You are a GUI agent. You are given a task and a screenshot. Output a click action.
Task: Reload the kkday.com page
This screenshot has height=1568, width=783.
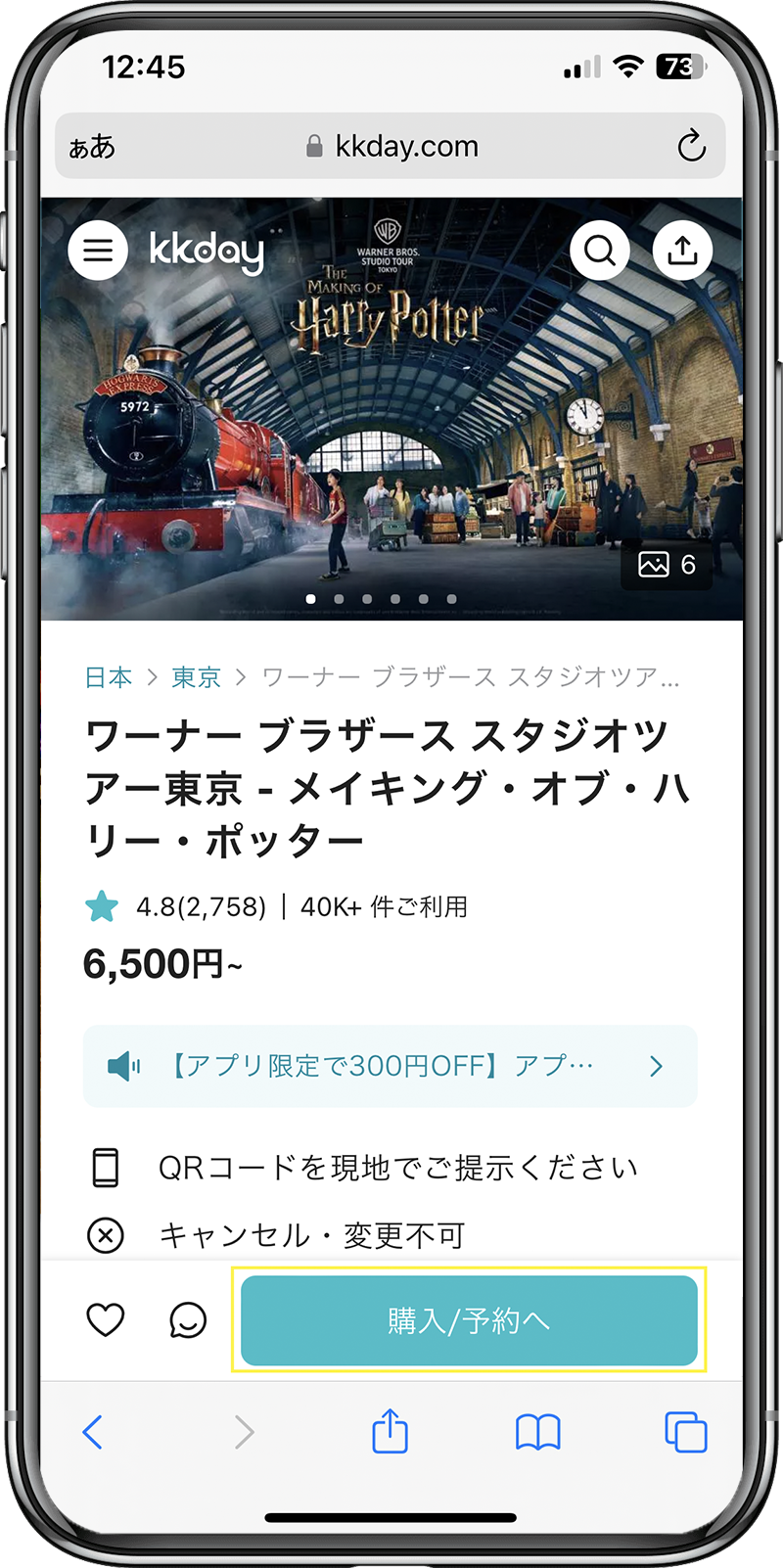coord(691,147)
